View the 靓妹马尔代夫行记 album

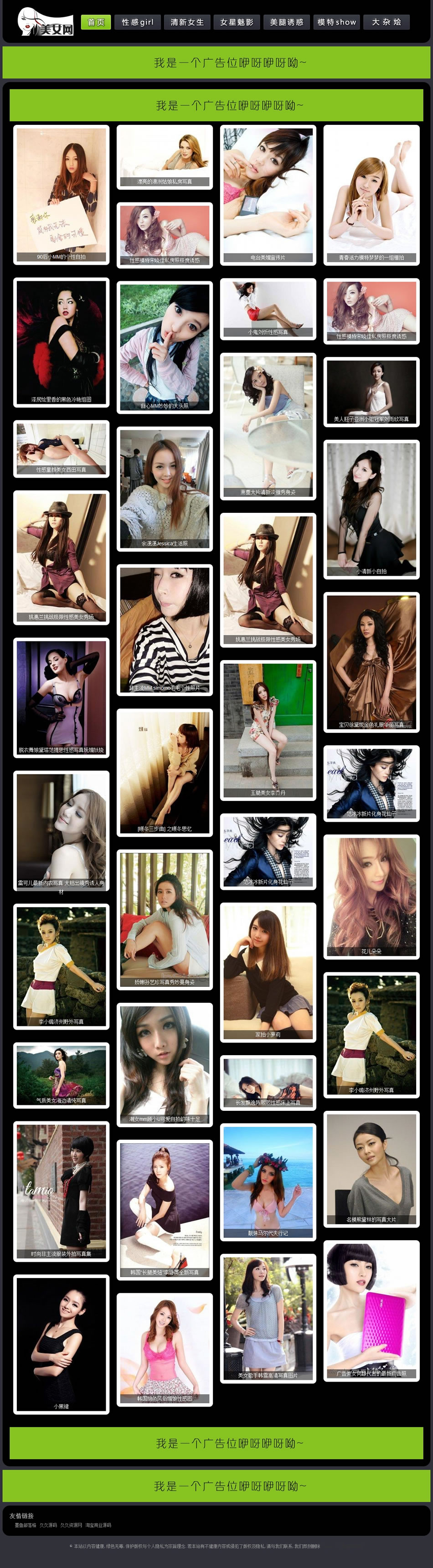click(x=268, y=1181)
